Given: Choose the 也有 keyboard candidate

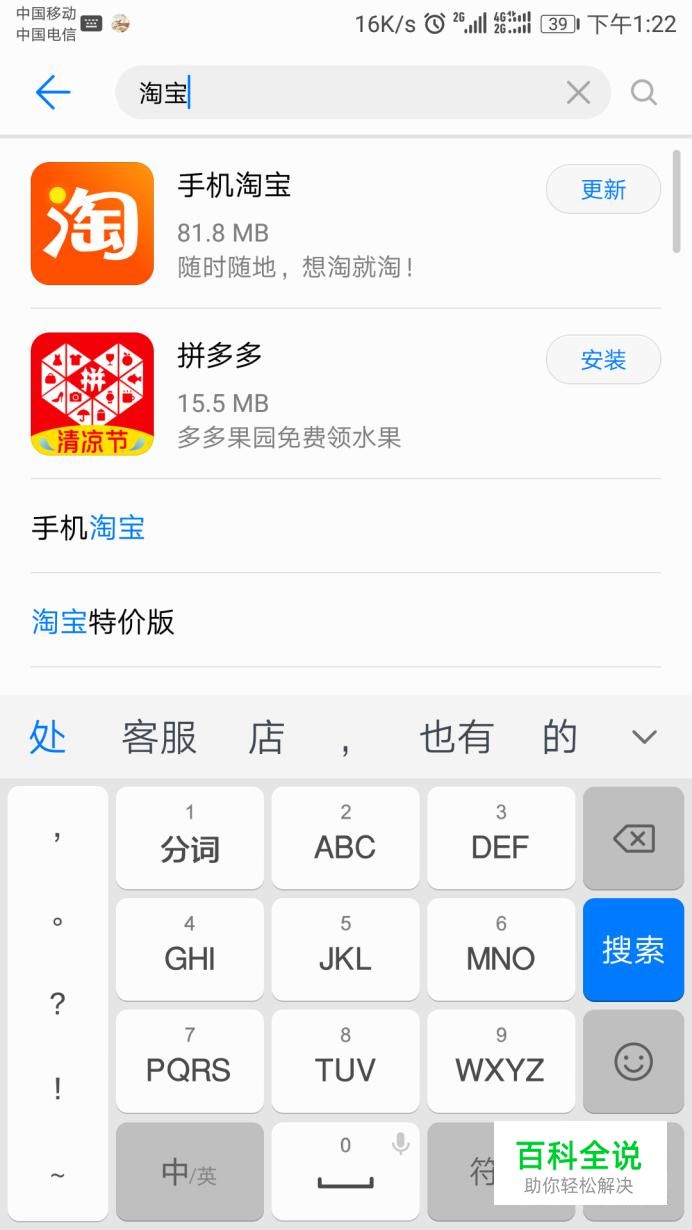Looking at the screenshot, I should click(456, 738).
